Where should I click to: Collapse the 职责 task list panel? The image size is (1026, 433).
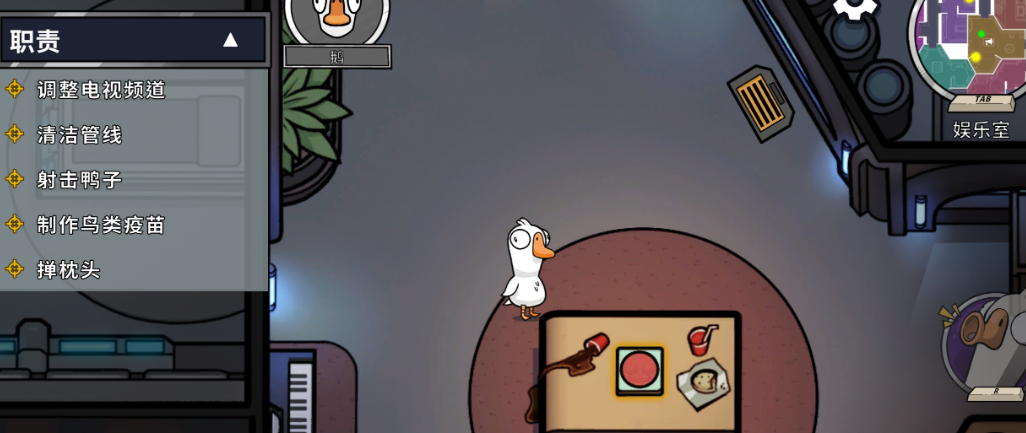pos(230,41)
